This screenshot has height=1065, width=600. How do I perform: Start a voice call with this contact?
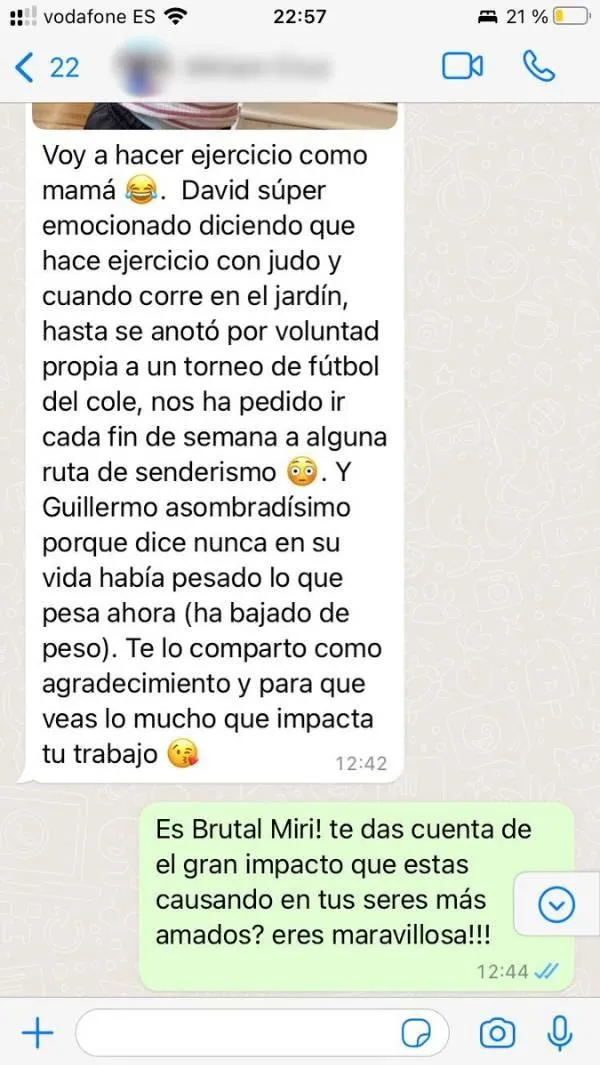click(538, 66)
